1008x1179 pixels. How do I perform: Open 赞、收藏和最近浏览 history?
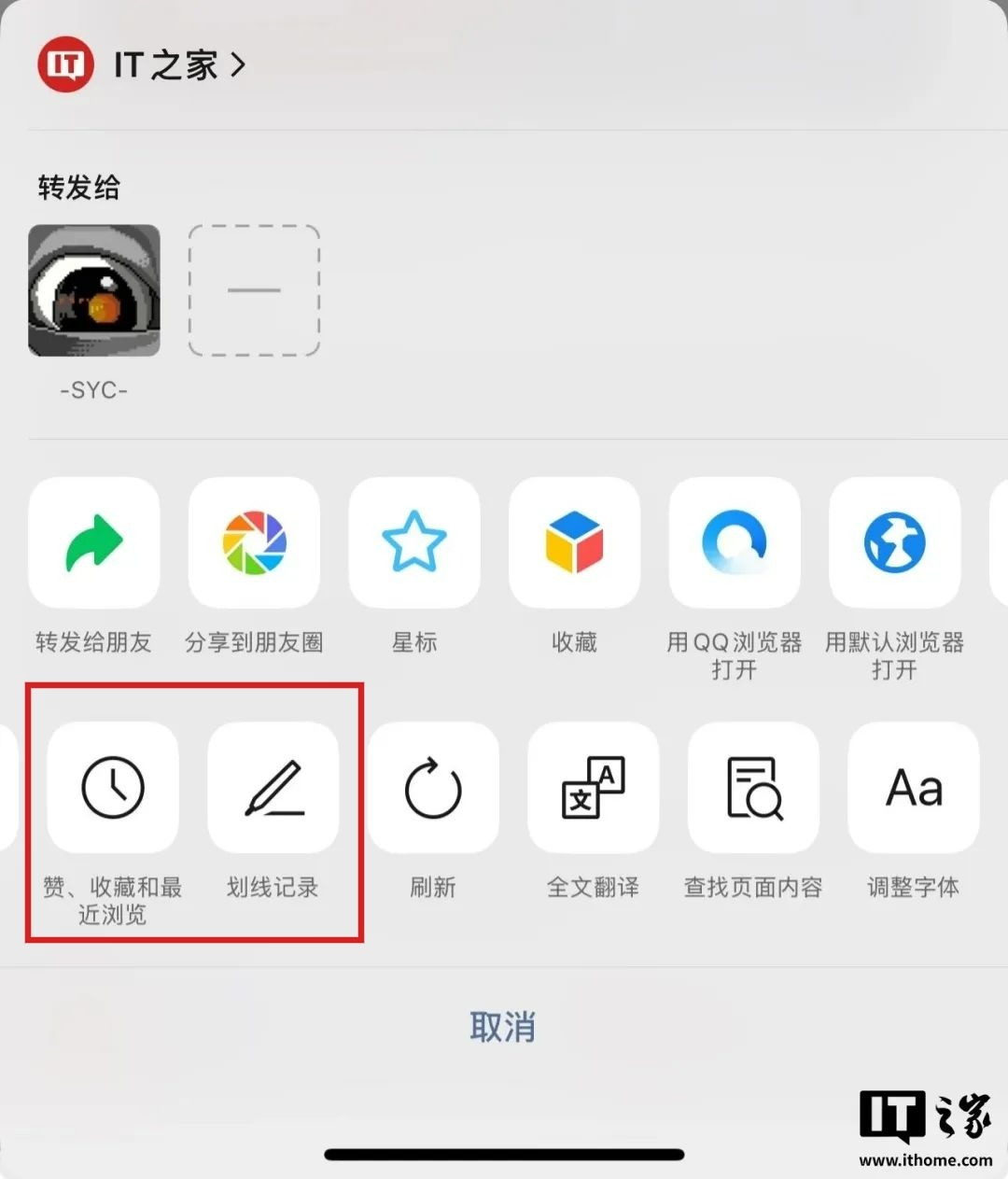[113, 787]
